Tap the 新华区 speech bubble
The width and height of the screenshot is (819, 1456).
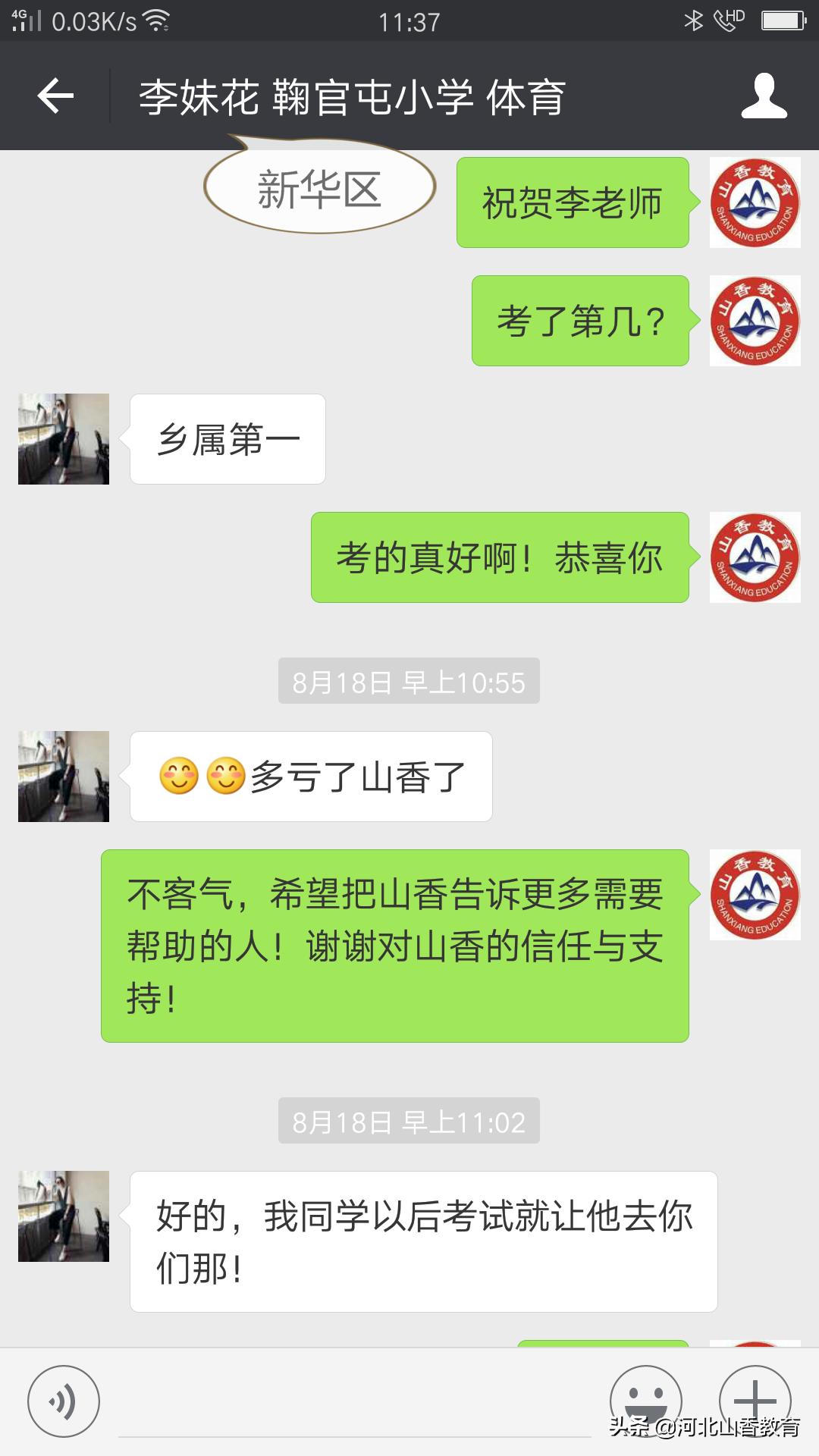tap(318, 190)
